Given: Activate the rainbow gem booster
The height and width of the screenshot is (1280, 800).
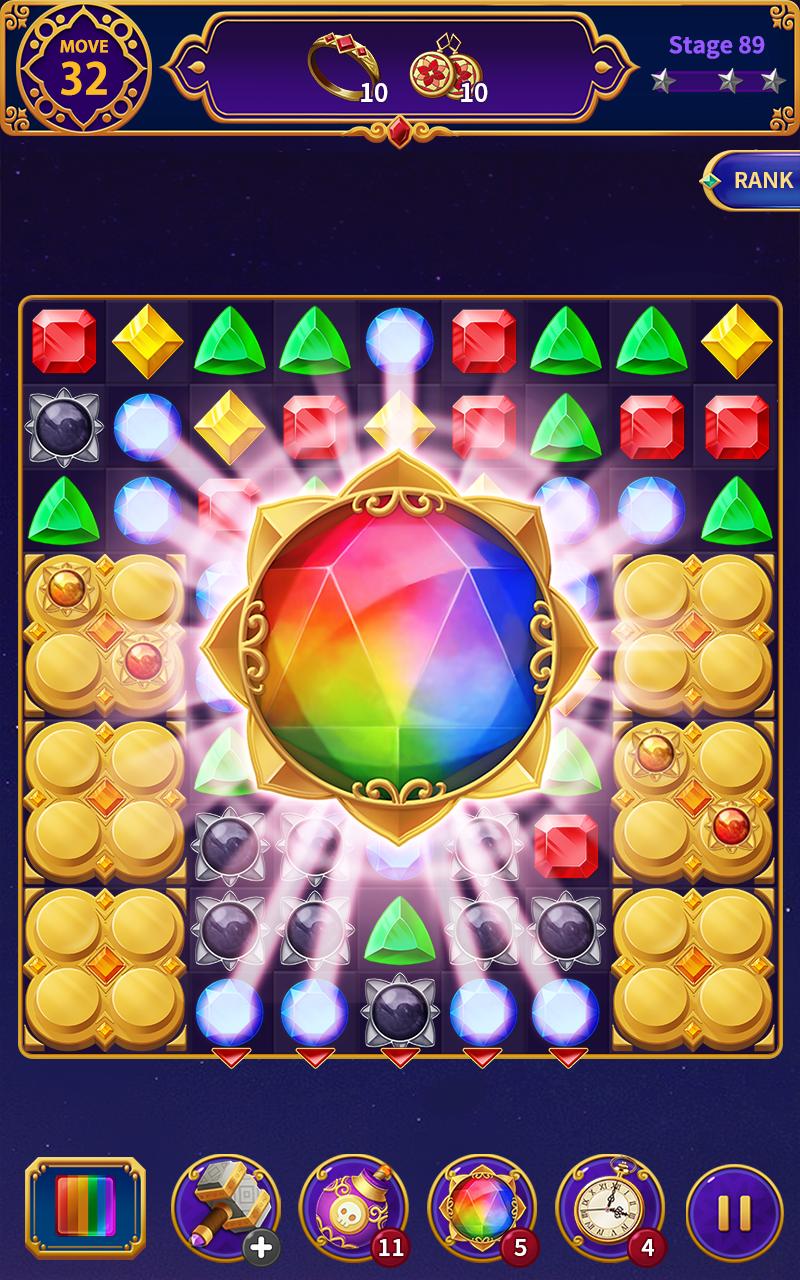Looking at the screenshot, I should point(482,1208).
